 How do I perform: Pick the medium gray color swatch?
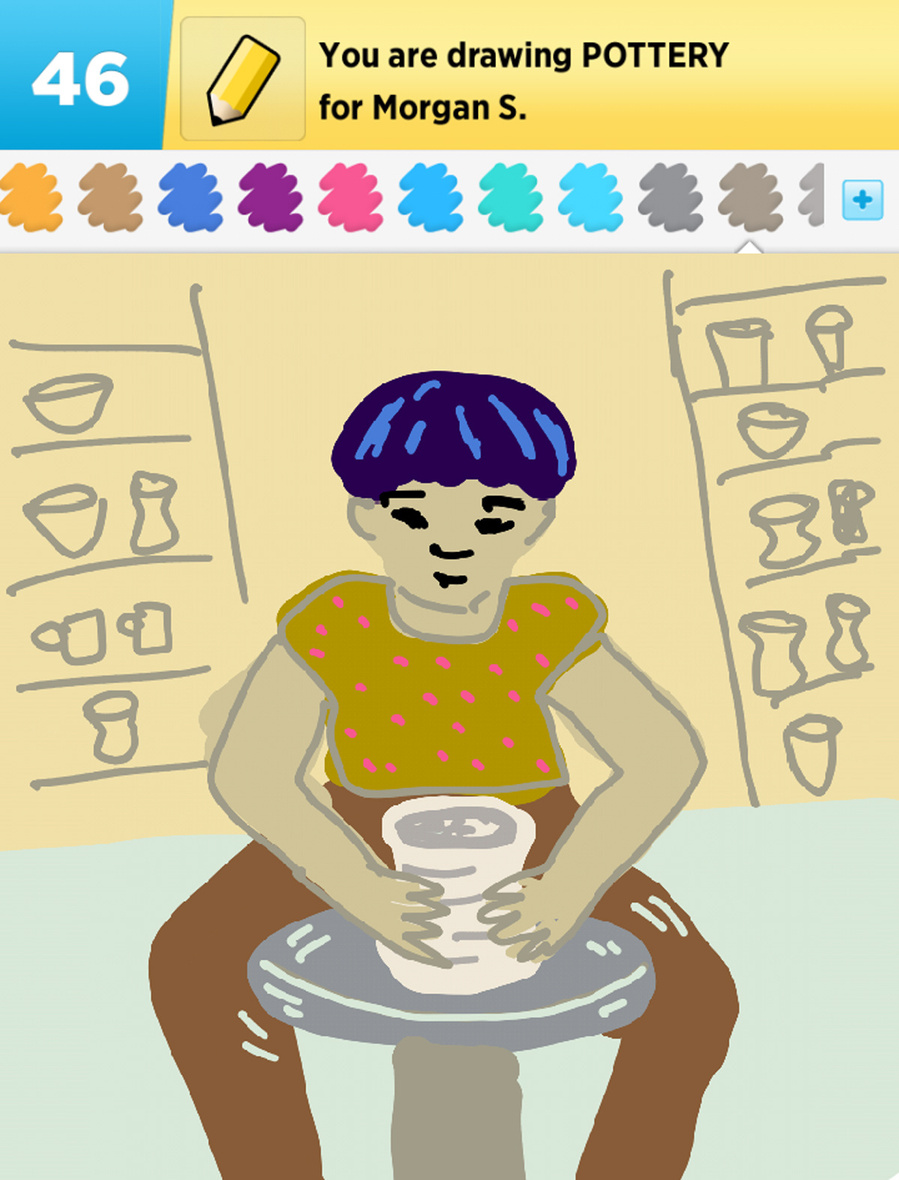pos(670,198)
